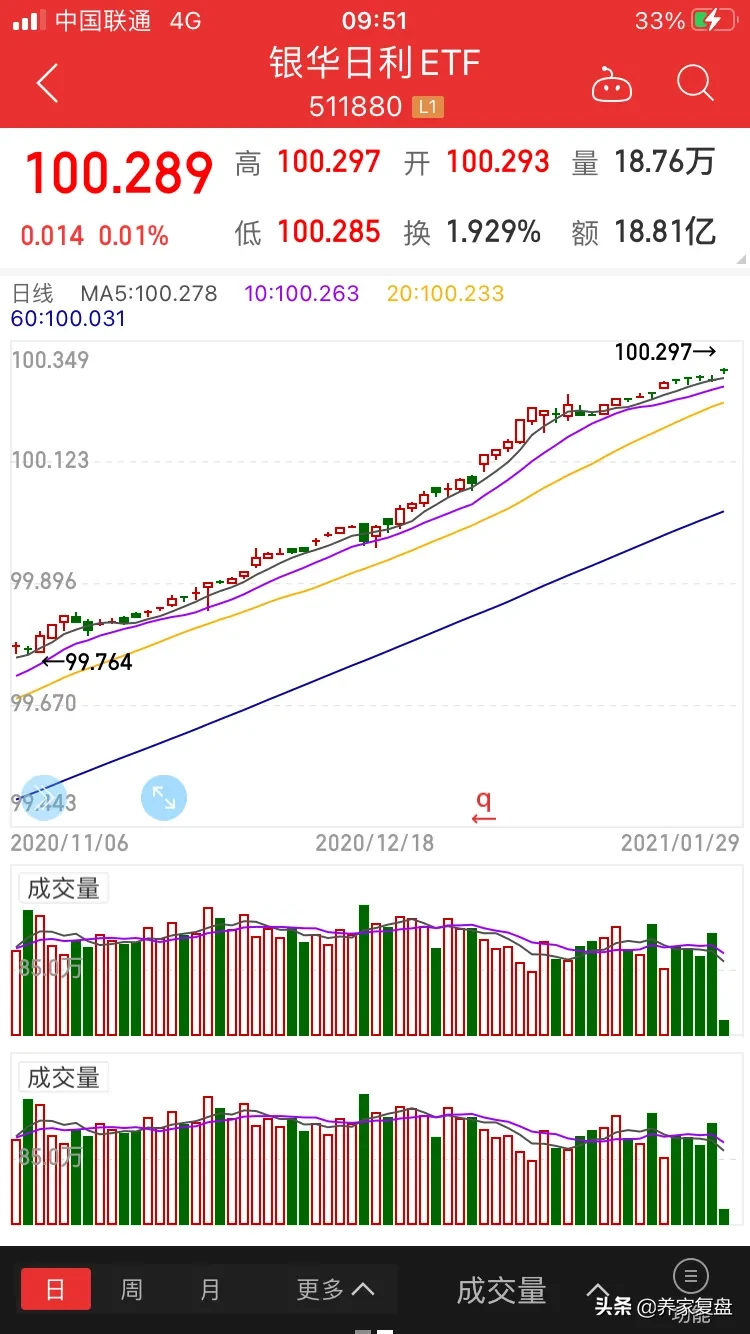The height and width of the screenshot is (1334, 750).
Task: Open the 成交量 indicator selector at bottom
Action: (502, 1290)
